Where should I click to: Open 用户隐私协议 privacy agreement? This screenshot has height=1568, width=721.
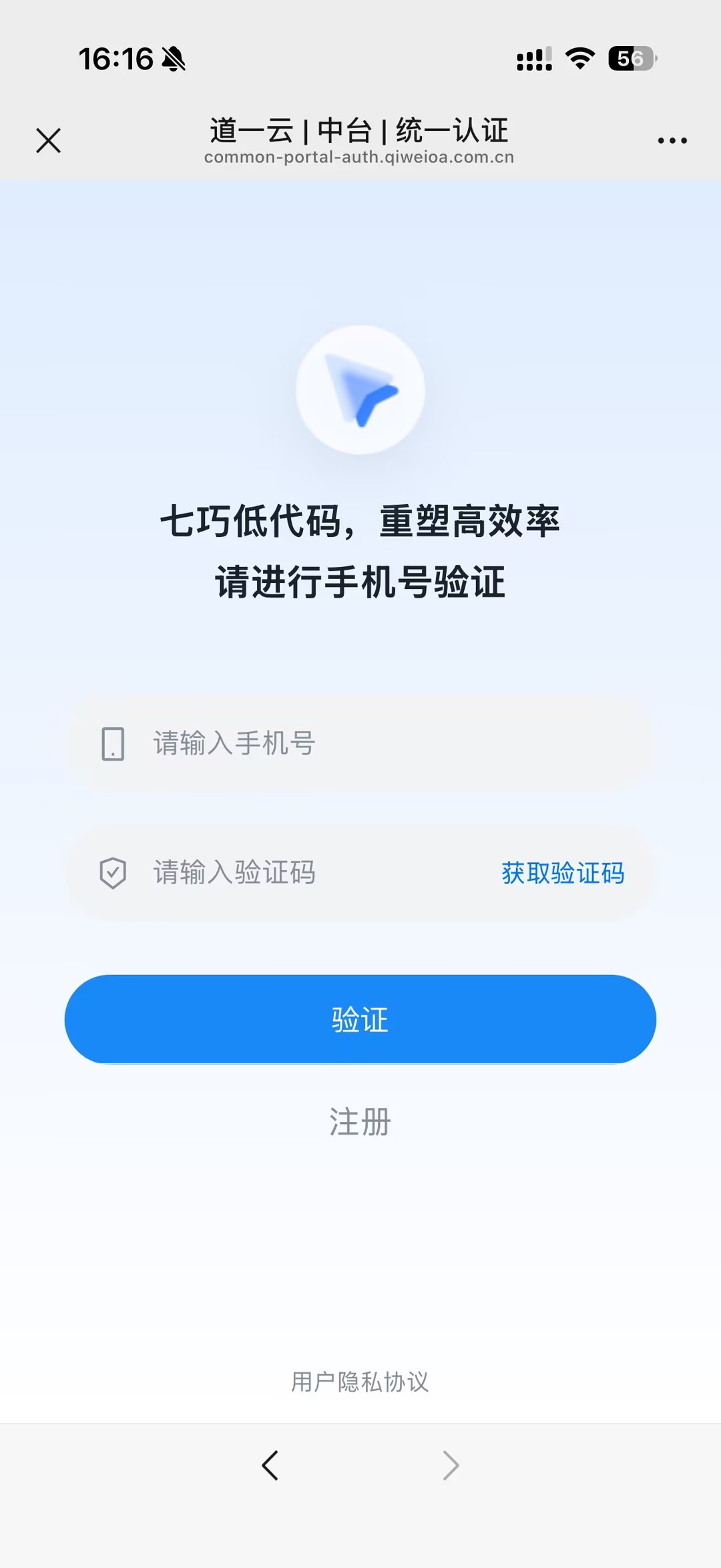coord(360,1382)
